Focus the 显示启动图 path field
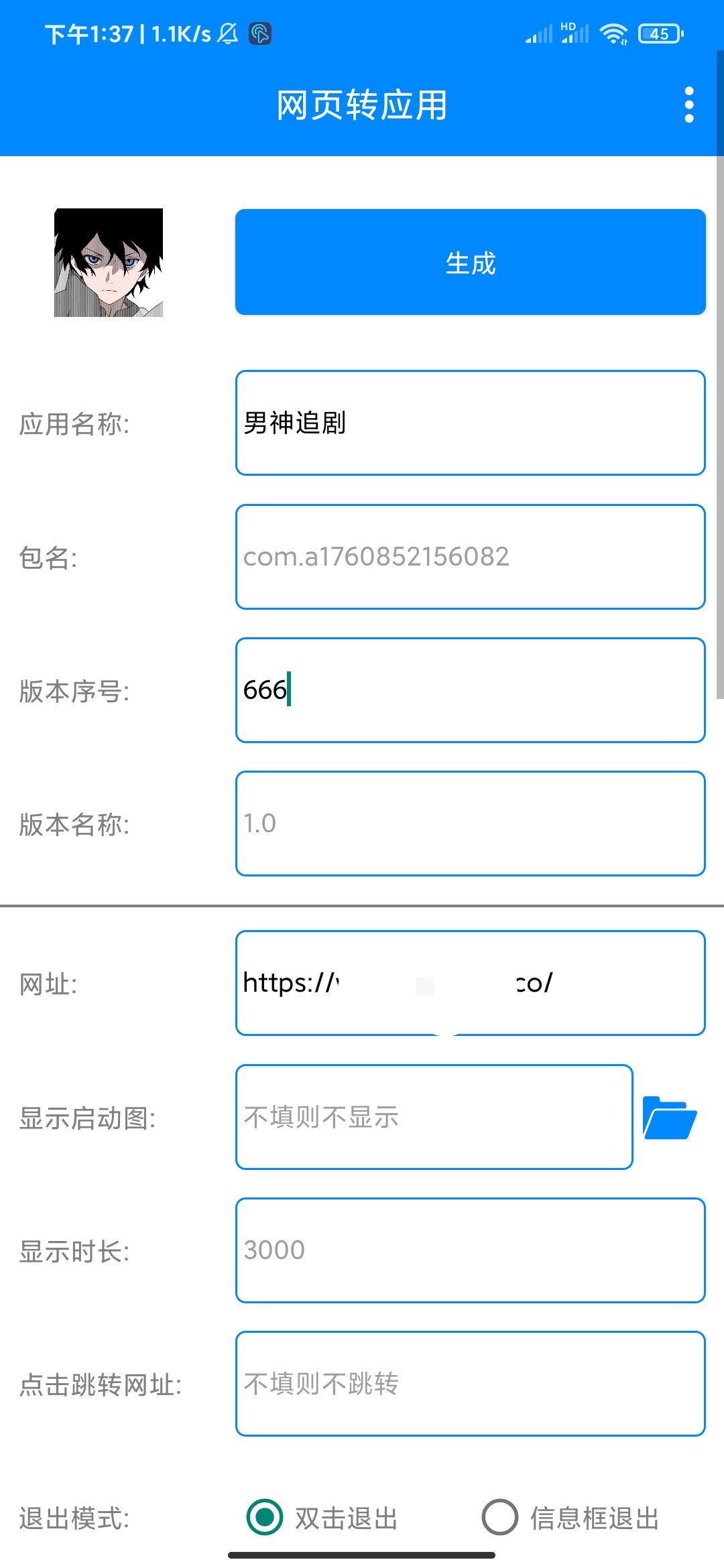724x1568 pixels. point(434,1117)
